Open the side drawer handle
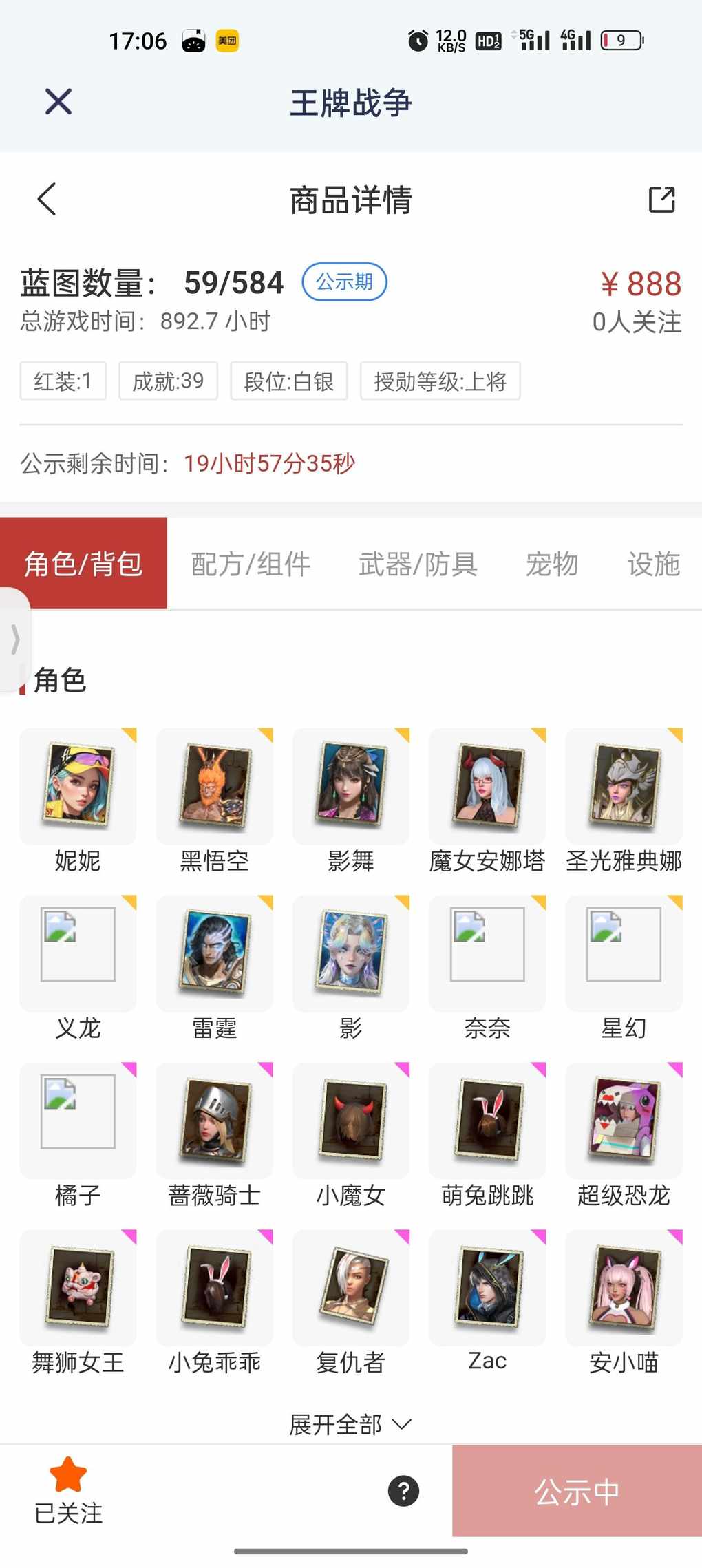This screenshot has width=702, height=1568. (x=14, y=639)
